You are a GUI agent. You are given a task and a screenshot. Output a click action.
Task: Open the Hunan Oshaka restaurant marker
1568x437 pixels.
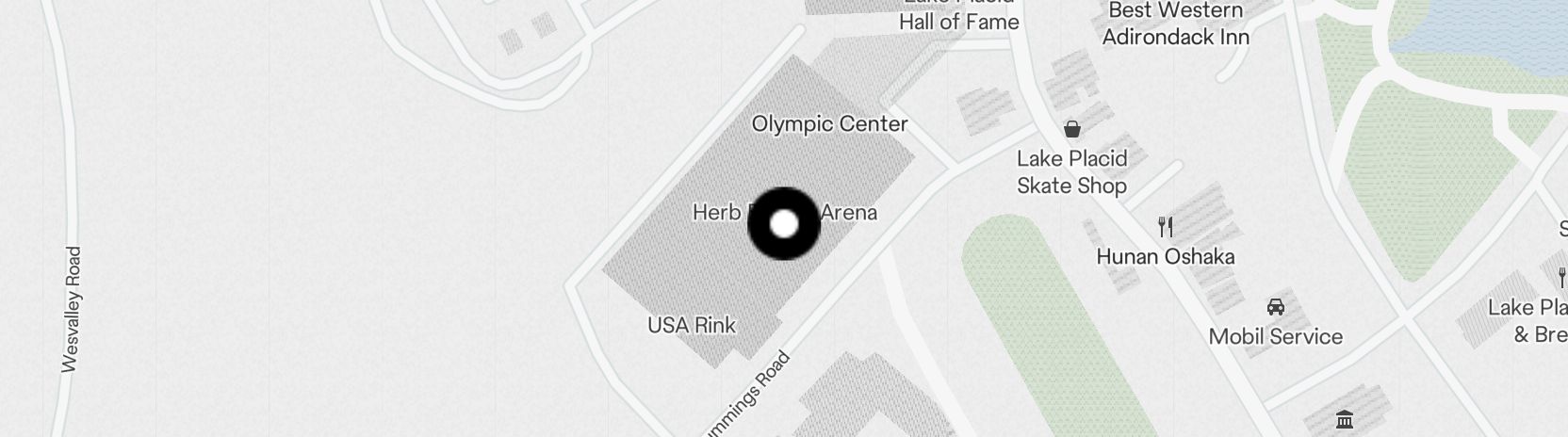(1166, 227)
